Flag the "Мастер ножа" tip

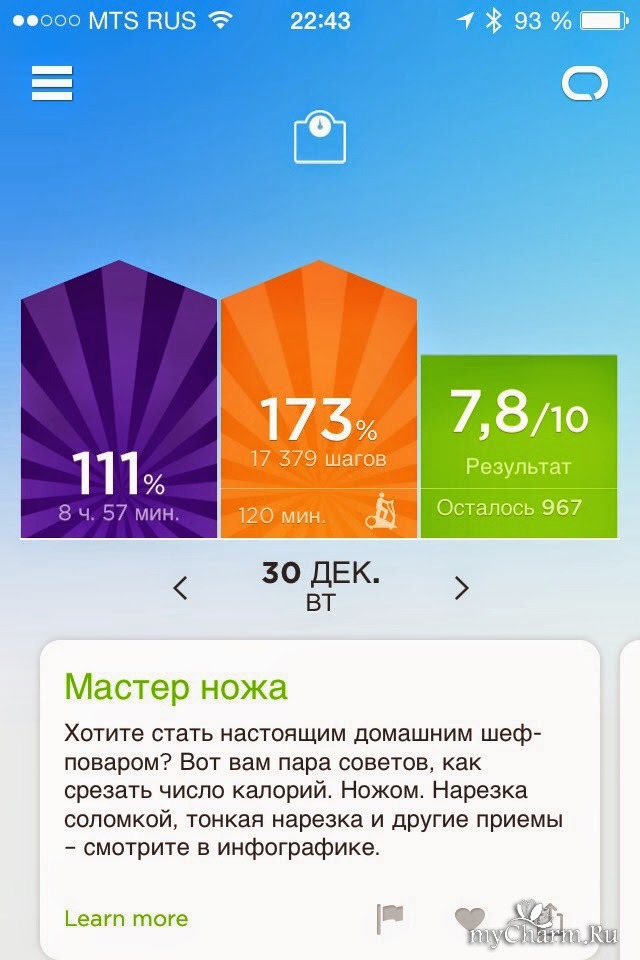(389, 918)
